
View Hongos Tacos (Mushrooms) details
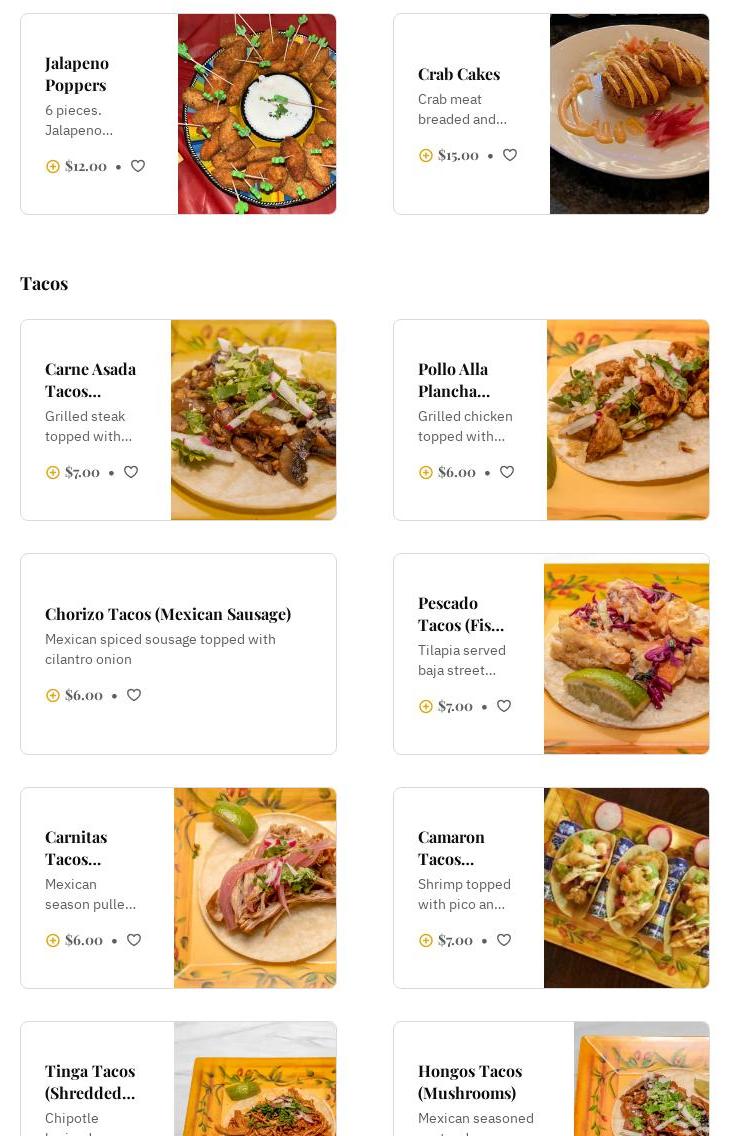[x=470, y=1082]
